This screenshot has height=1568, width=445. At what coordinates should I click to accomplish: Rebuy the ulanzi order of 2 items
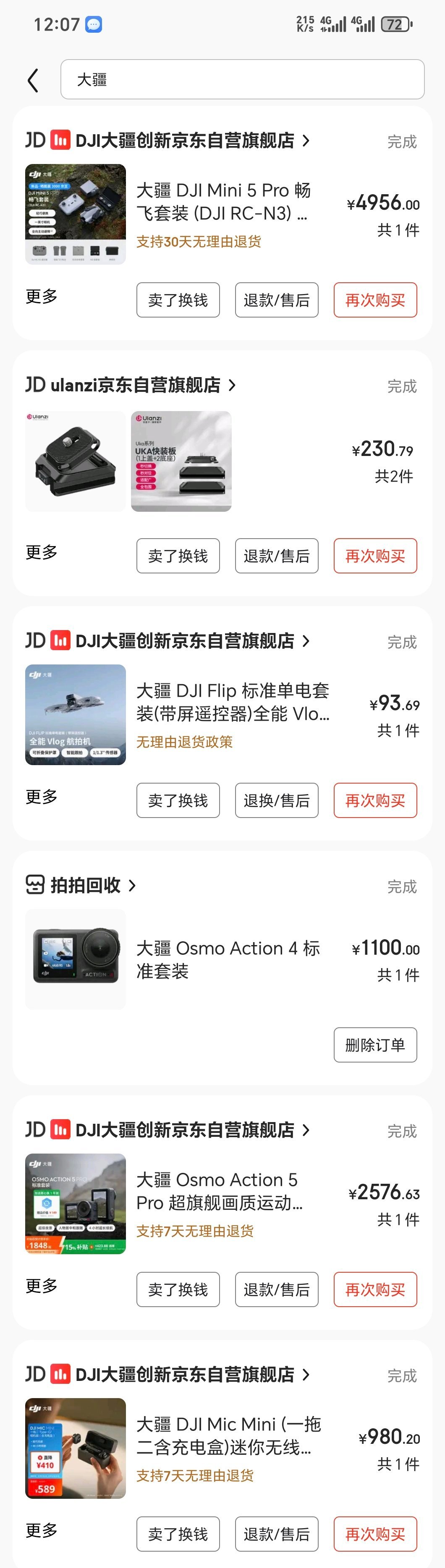tap(375, 556)
